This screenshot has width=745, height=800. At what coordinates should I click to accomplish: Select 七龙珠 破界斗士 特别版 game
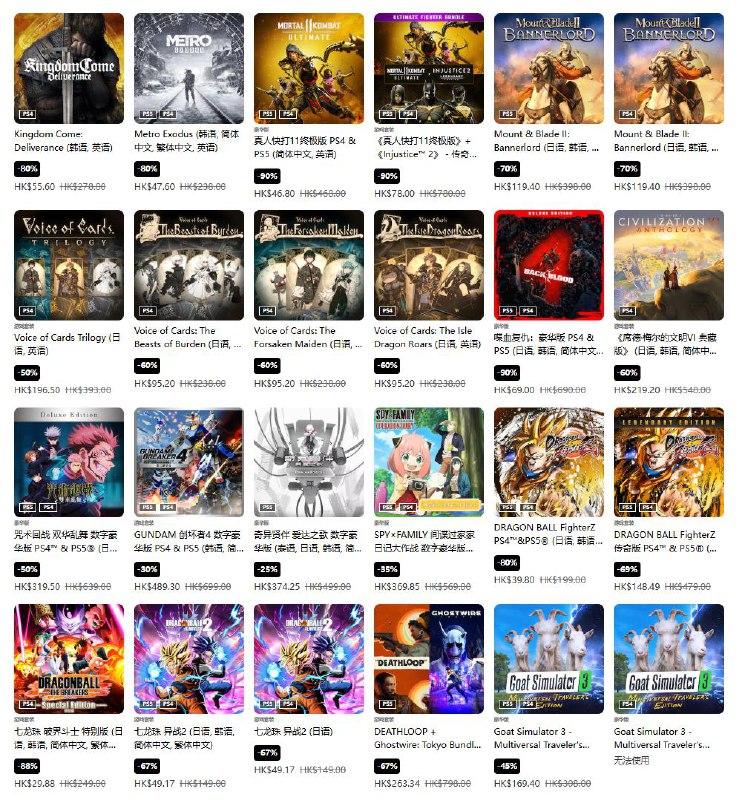pos(69,658)
